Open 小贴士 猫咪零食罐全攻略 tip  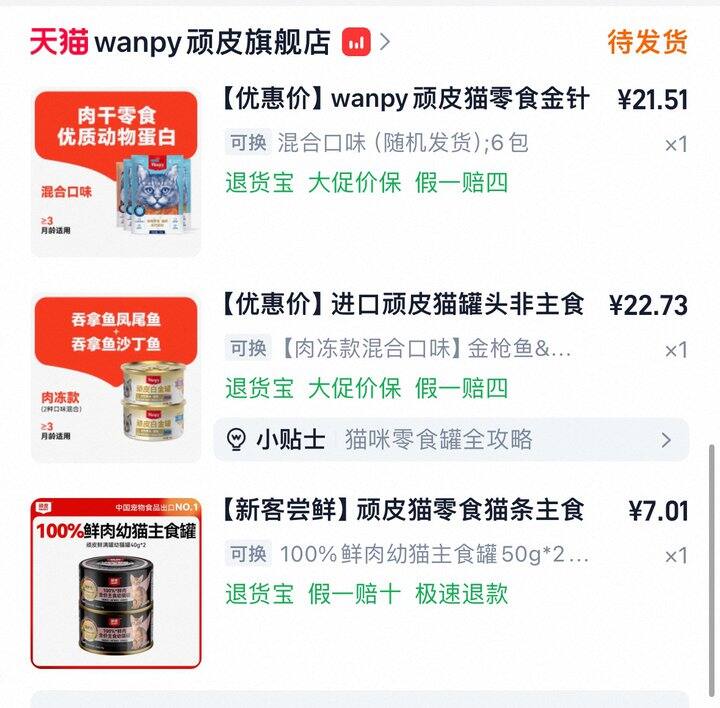(451, 439)
